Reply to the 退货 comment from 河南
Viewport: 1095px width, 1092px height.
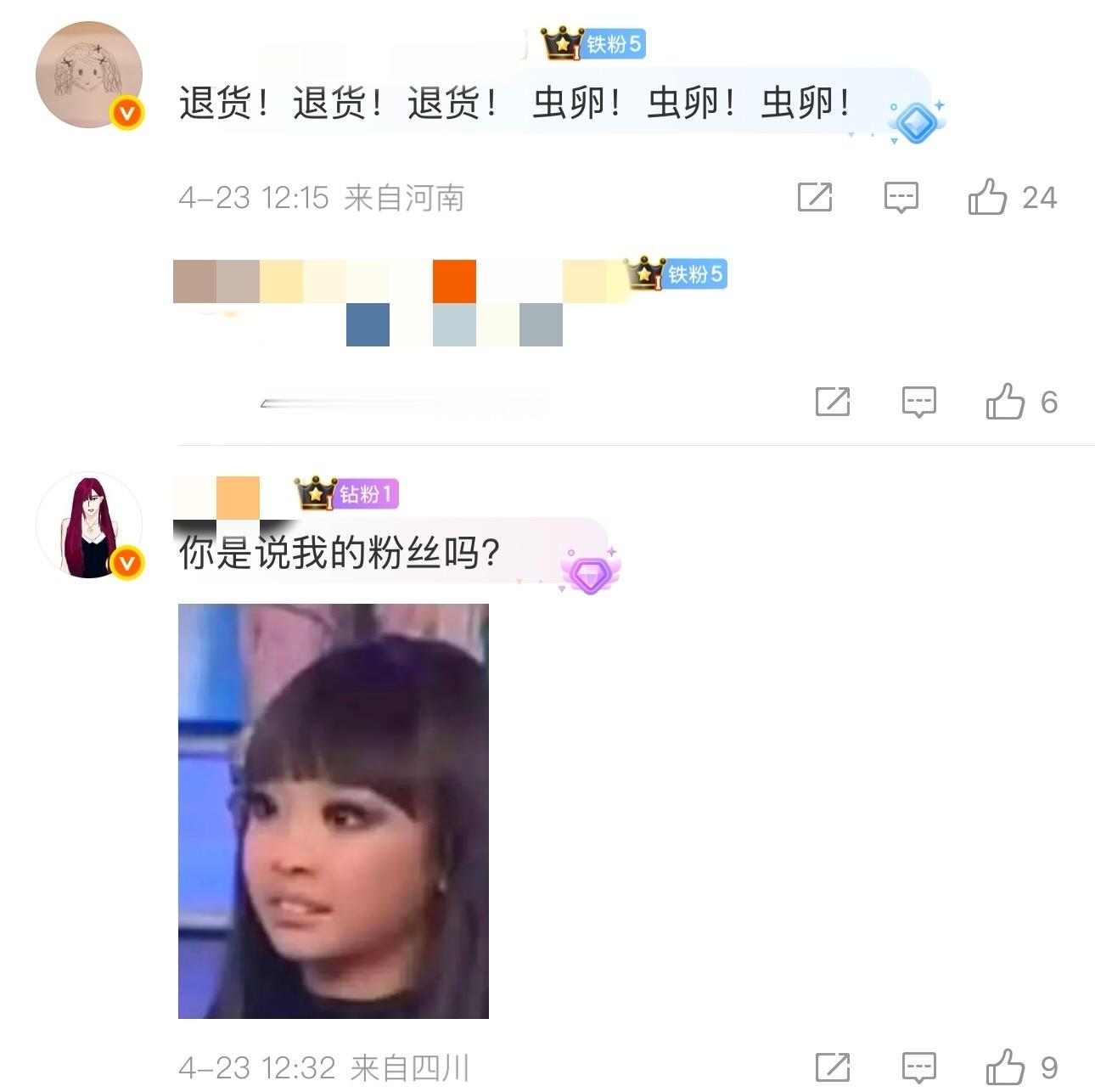(901, 197)
